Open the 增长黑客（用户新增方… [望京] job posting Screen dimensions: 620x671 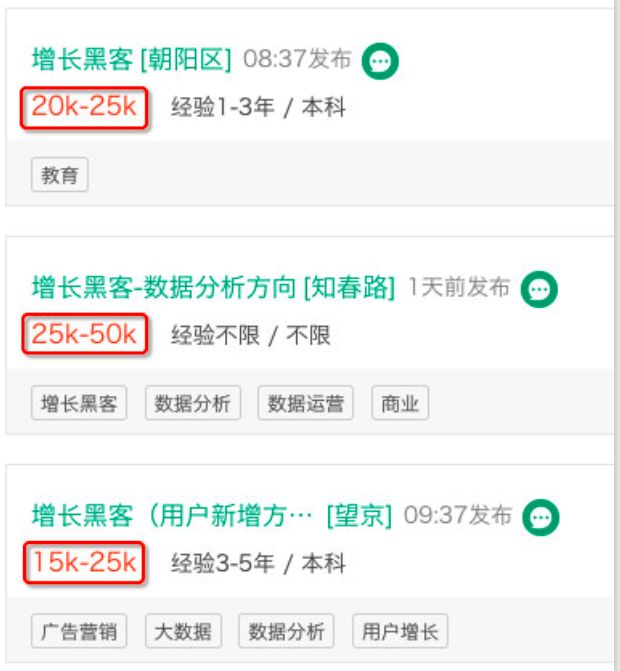click(x=211, y=516)
